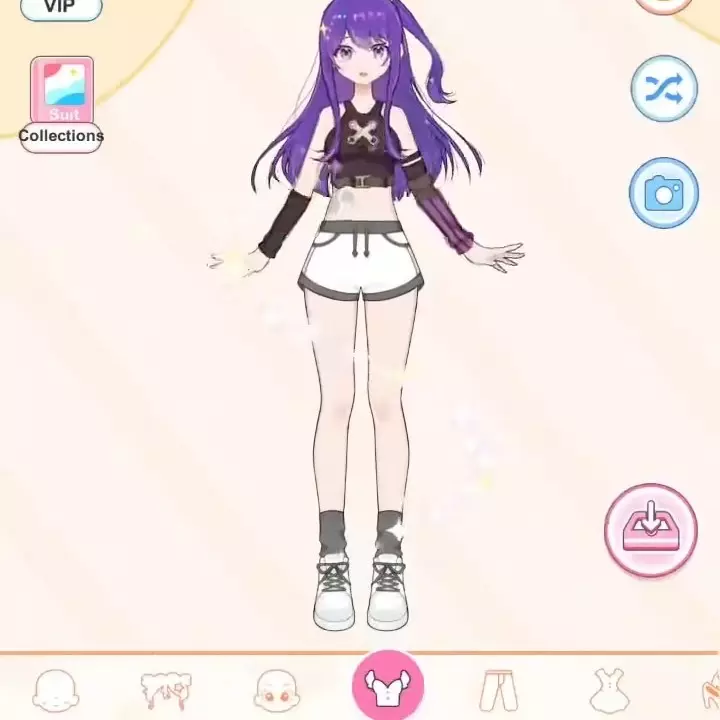Shuffle the outfit randomly
Screen dimensions: 720x720
[664, 90]
